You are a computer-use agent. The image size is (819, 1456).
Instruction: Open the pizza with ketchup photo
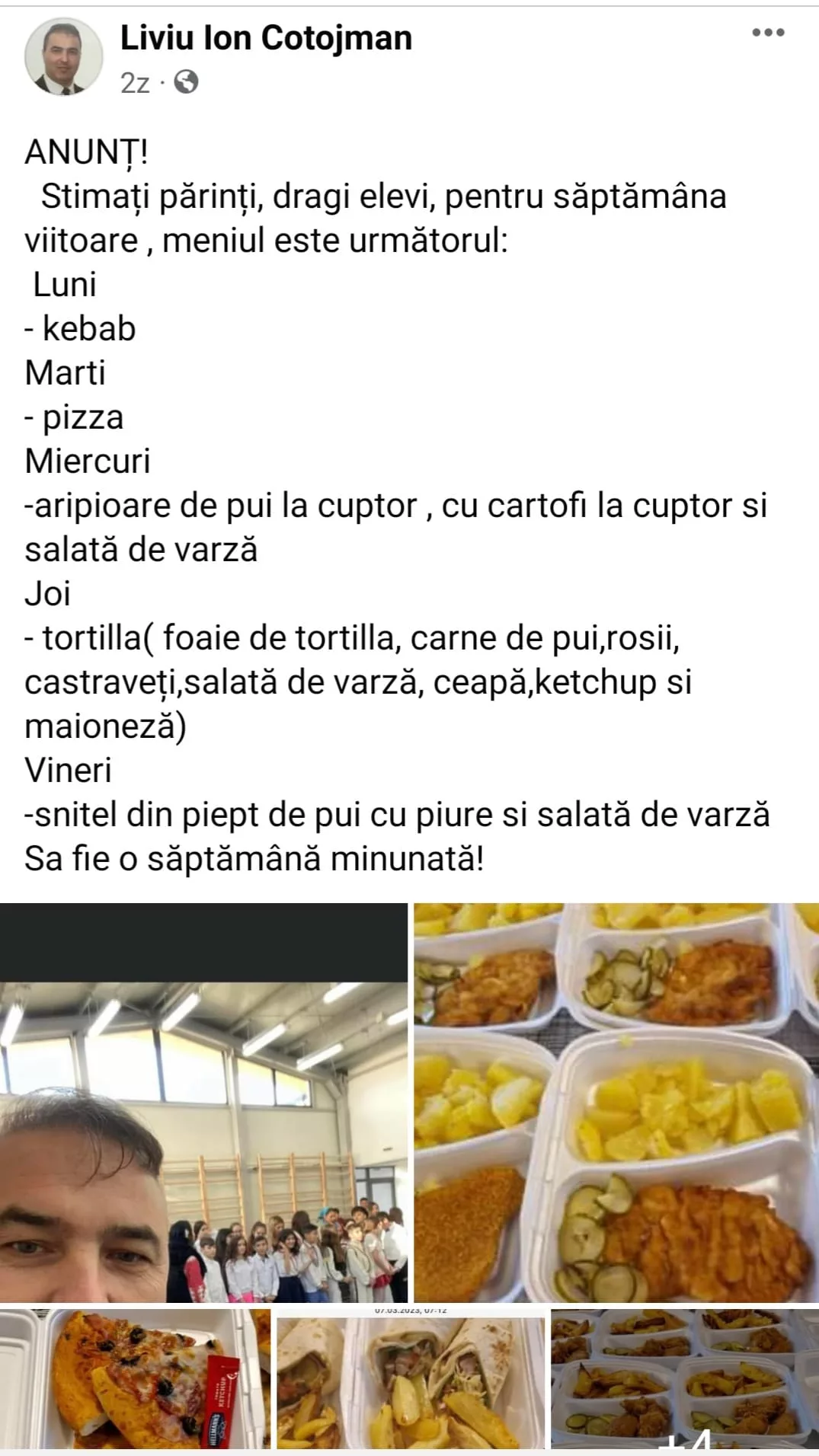[135, 1378]
